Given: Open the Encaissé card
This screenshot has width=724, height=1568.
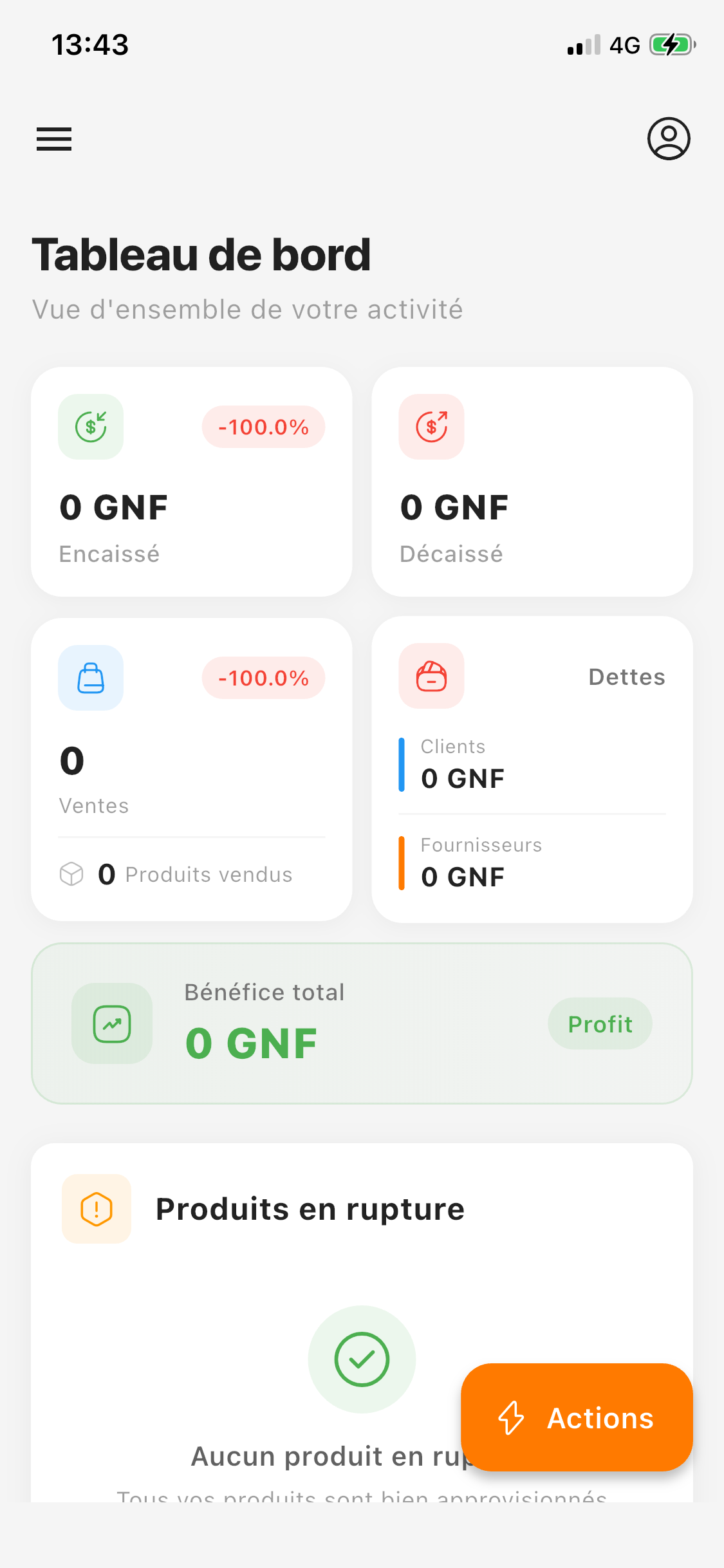Looking at the screenshot, I should 192,481.
